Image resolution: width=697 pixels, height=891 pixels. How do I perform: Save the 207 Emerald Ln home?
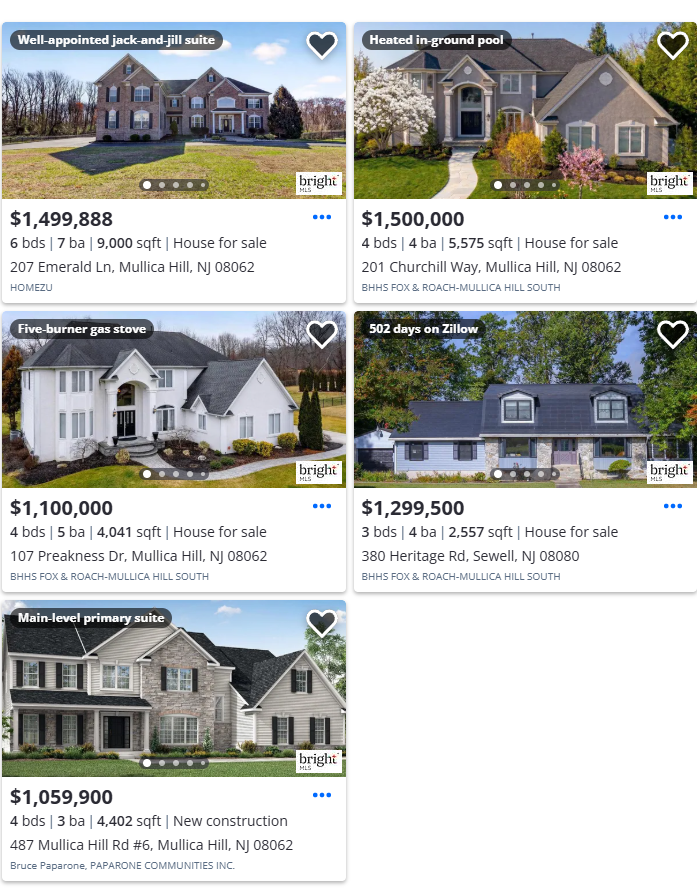[321, 45]
